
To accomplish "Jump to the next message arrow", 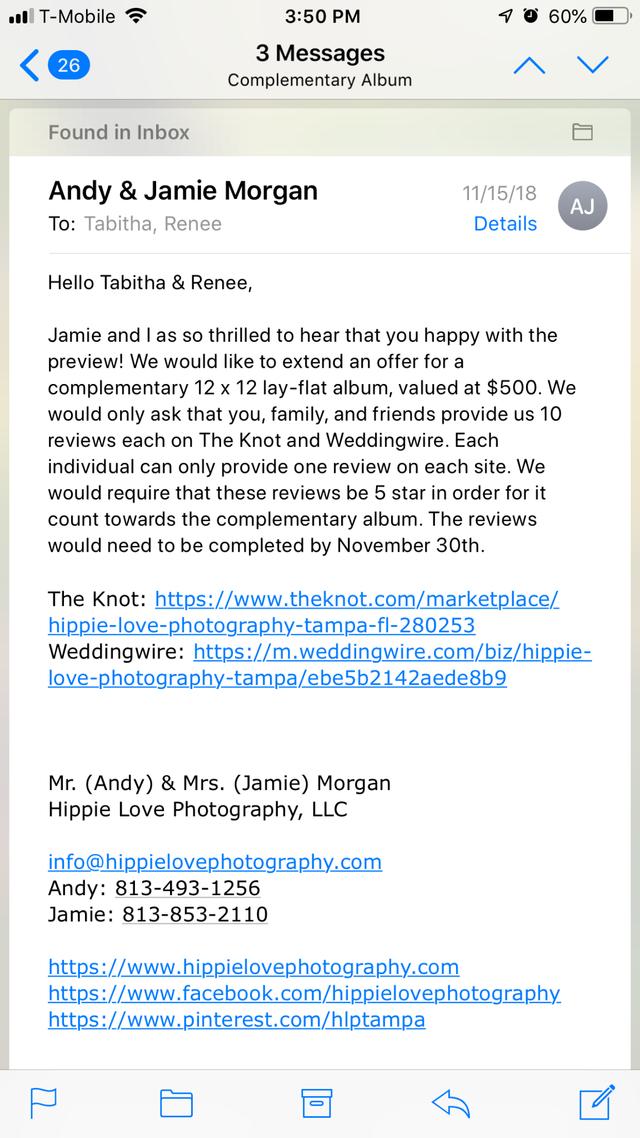I will coord(593,66).
